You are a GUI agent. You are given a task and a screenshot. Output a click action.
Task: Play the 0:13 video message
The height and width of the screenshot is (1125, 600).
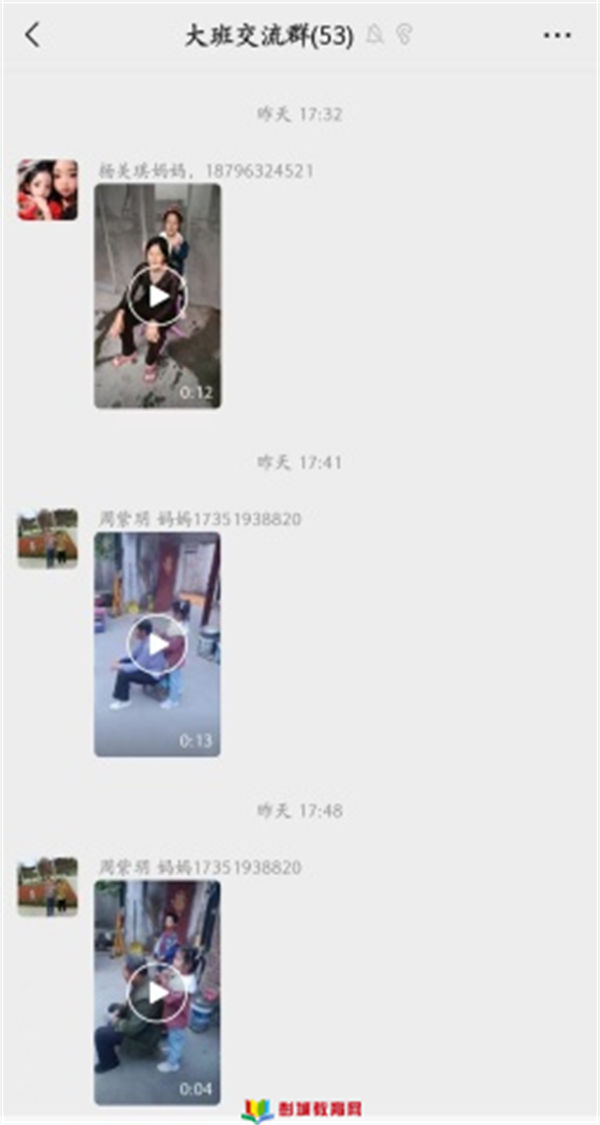click(x=157, y=644)
